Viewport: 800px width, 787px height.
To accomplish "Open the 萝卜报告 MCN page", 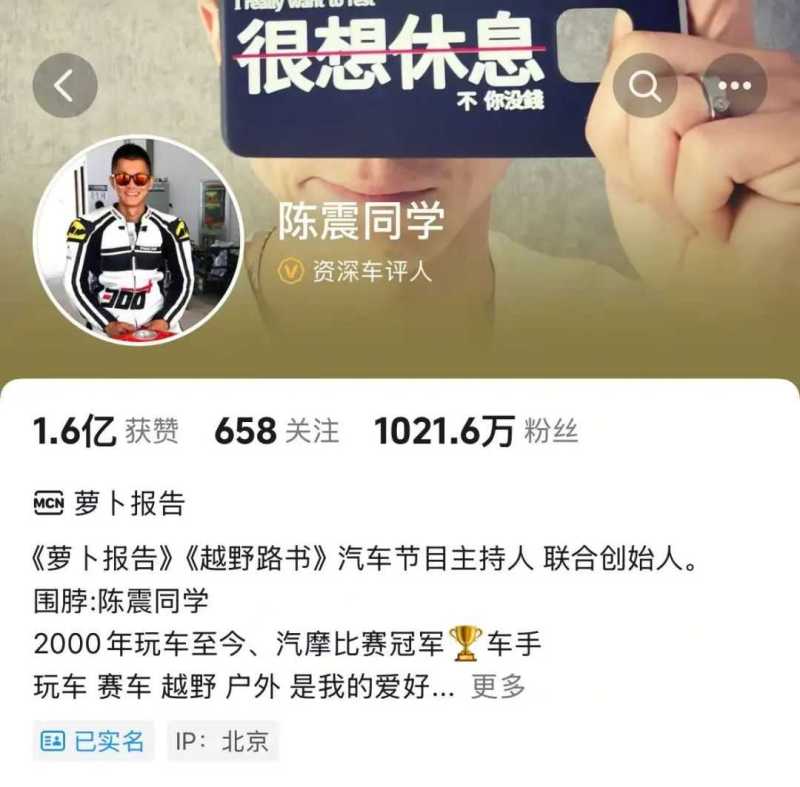I will (110, 502).
